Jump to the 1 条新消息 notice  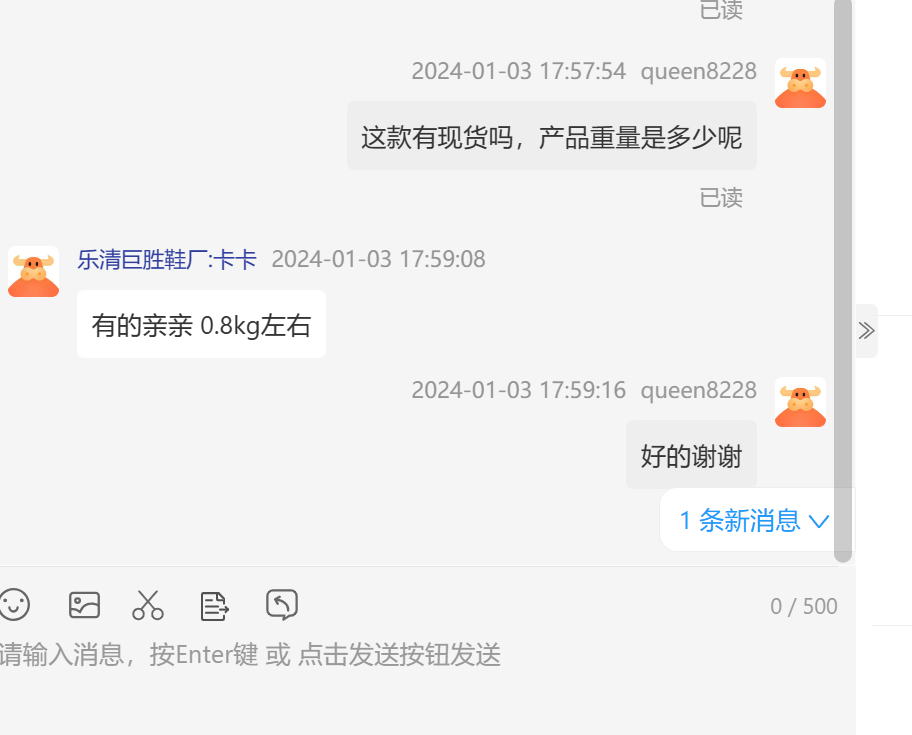click(755, 520)
